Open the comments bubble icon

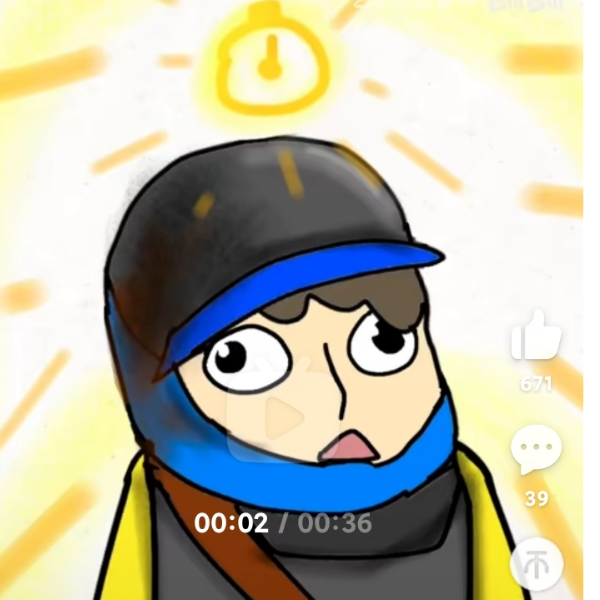536,452
